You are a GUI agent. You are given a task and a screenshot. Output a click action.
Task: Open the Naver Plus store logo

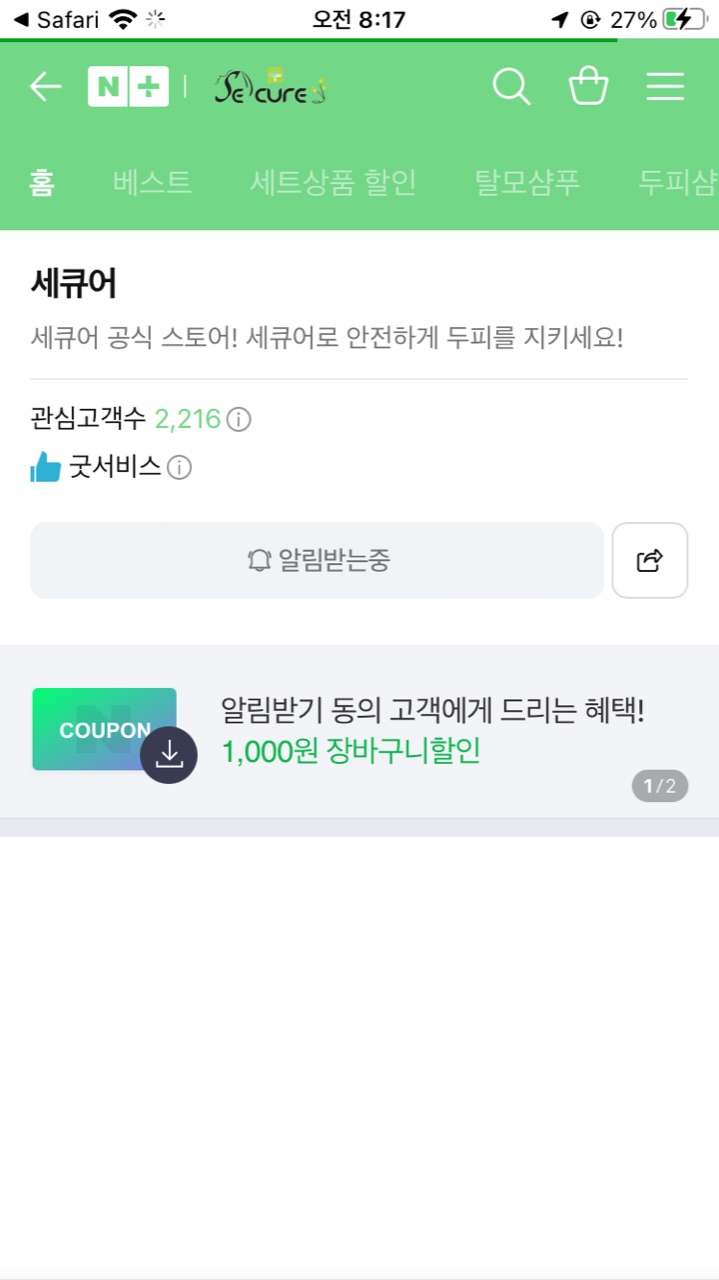tap(128, 88)
